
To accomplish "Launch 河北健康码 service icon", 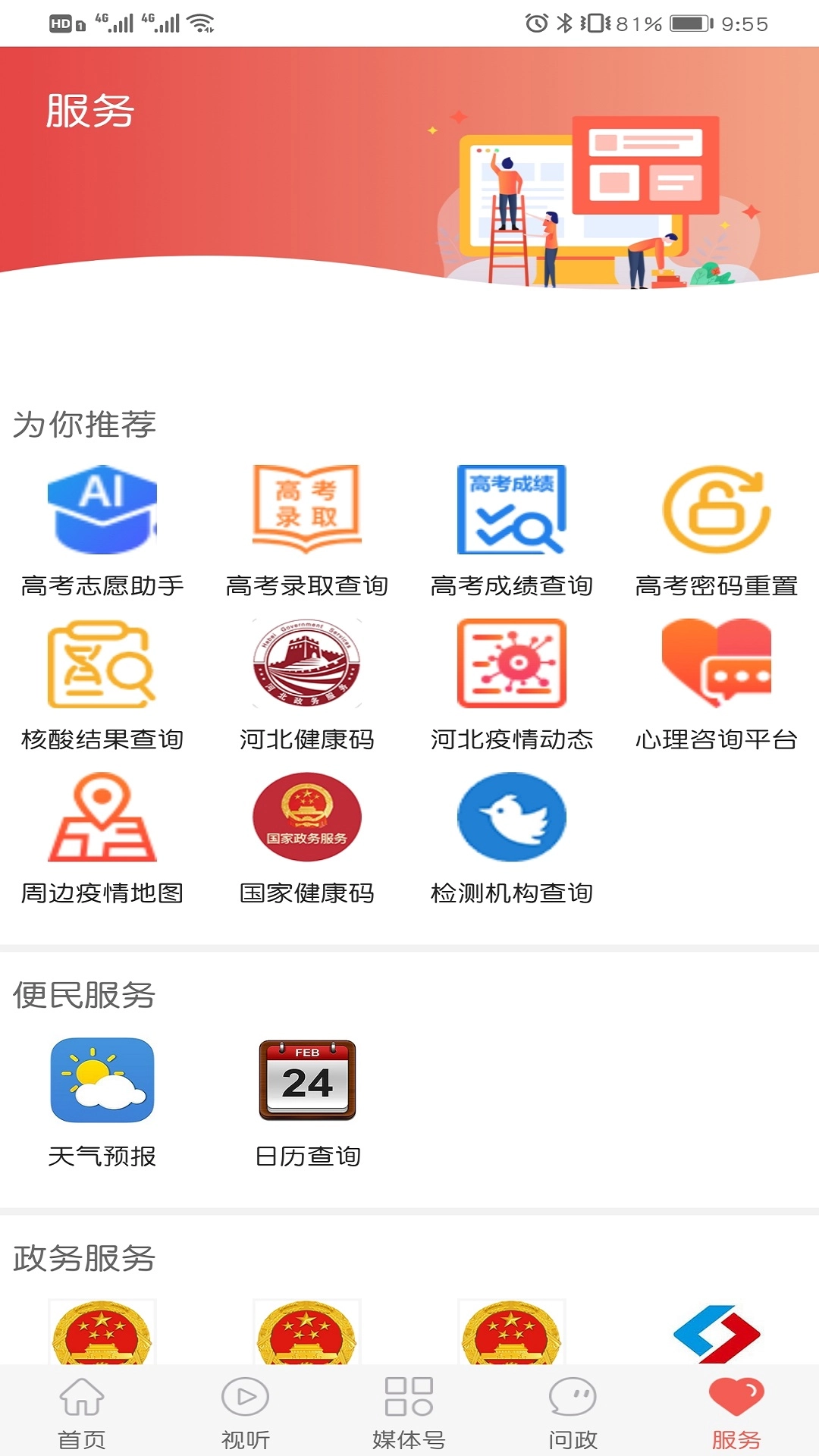I will (307, 664).
